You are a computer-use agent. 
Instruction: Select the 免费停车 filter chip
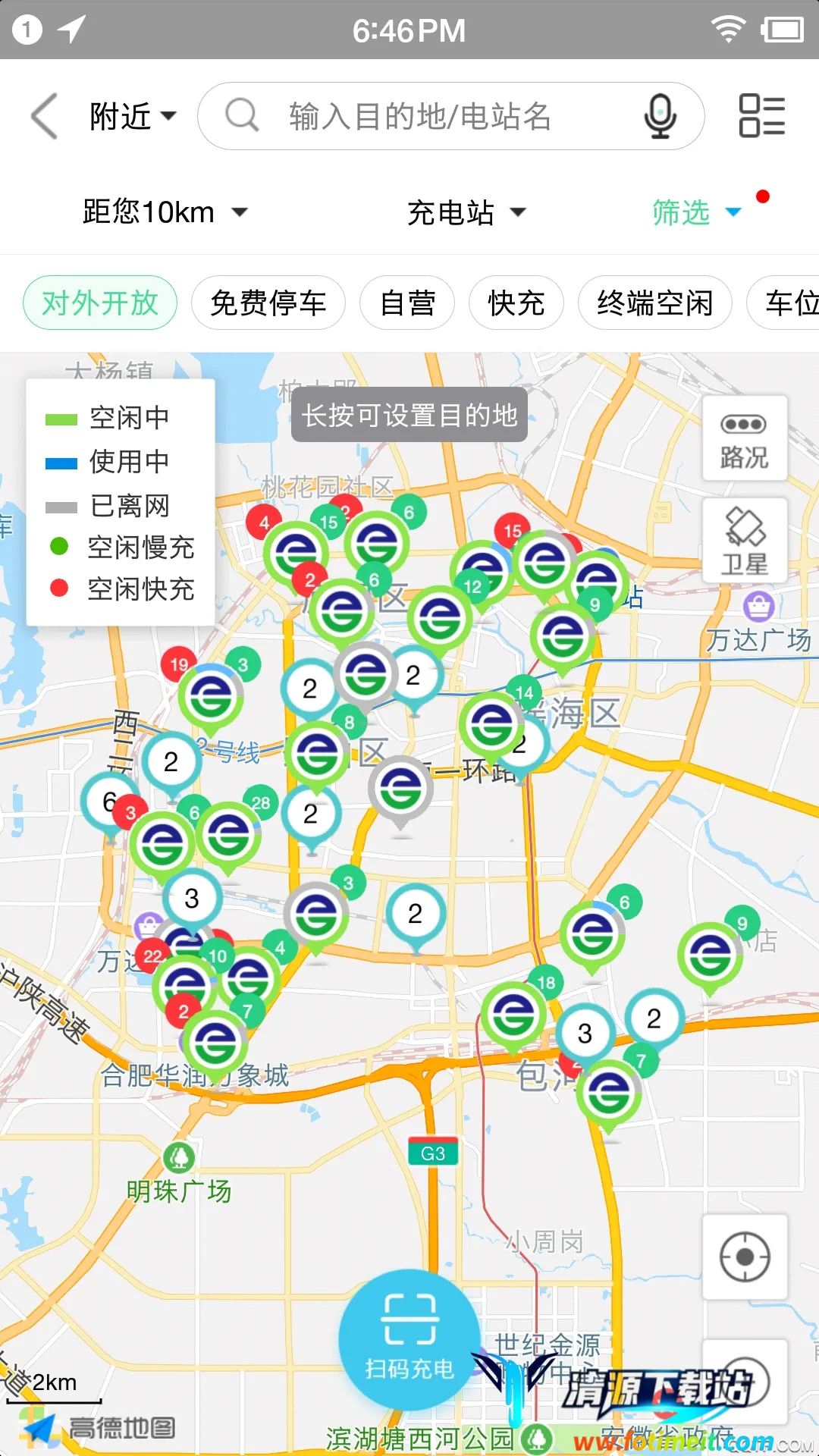click(268, 303)
